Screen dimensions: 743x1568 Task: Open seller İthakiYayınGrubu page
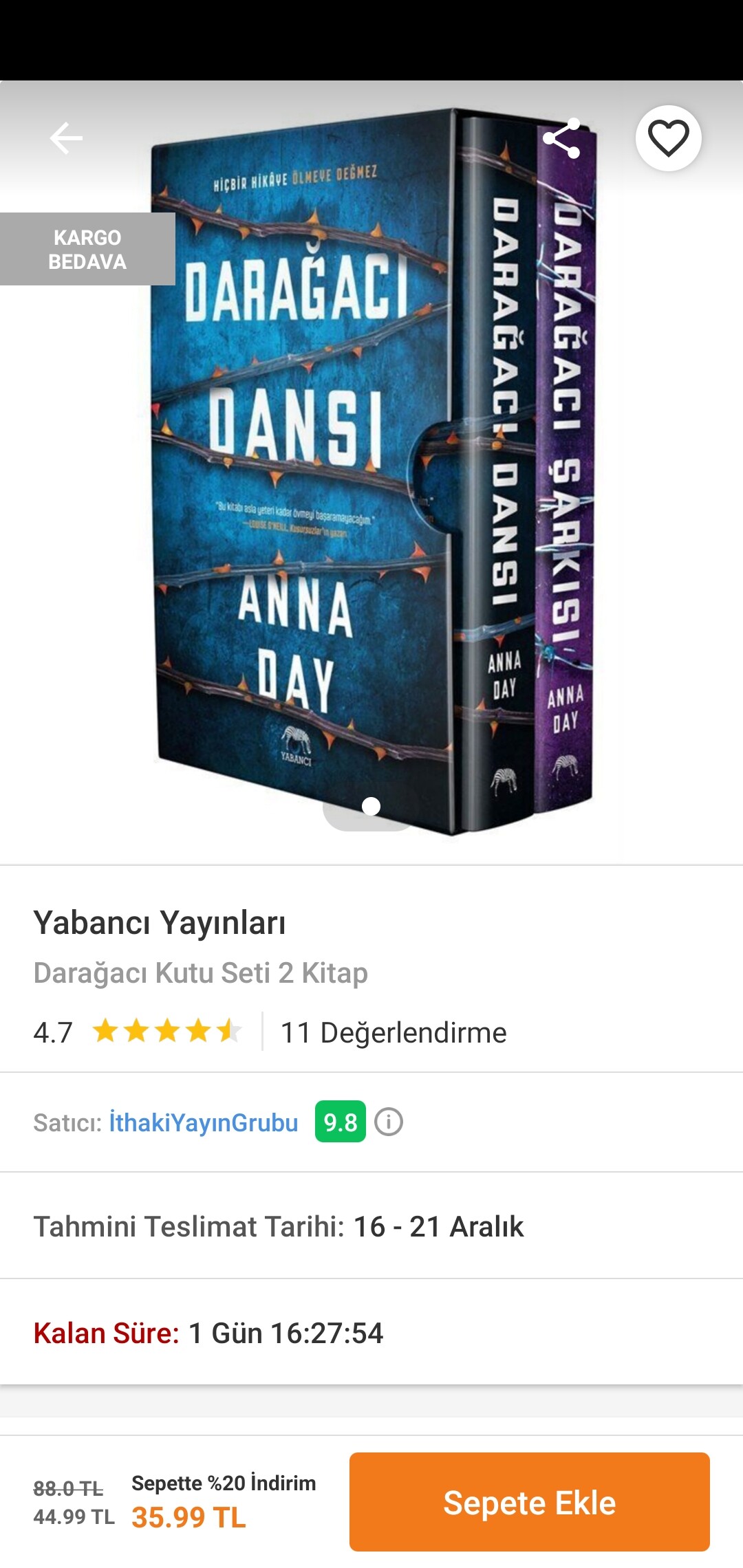204,1122
